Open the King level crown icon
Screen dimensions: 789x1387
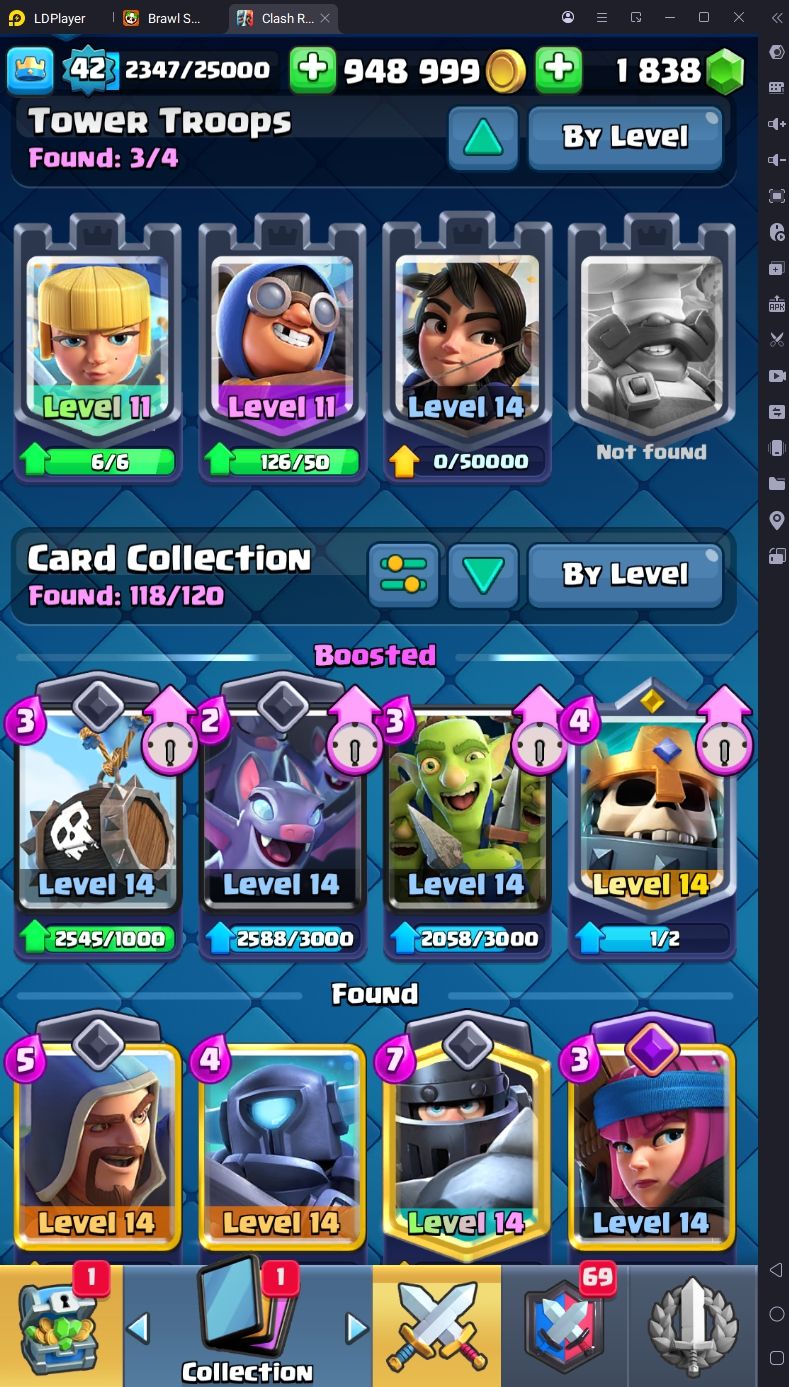click(x=30, y=70)
